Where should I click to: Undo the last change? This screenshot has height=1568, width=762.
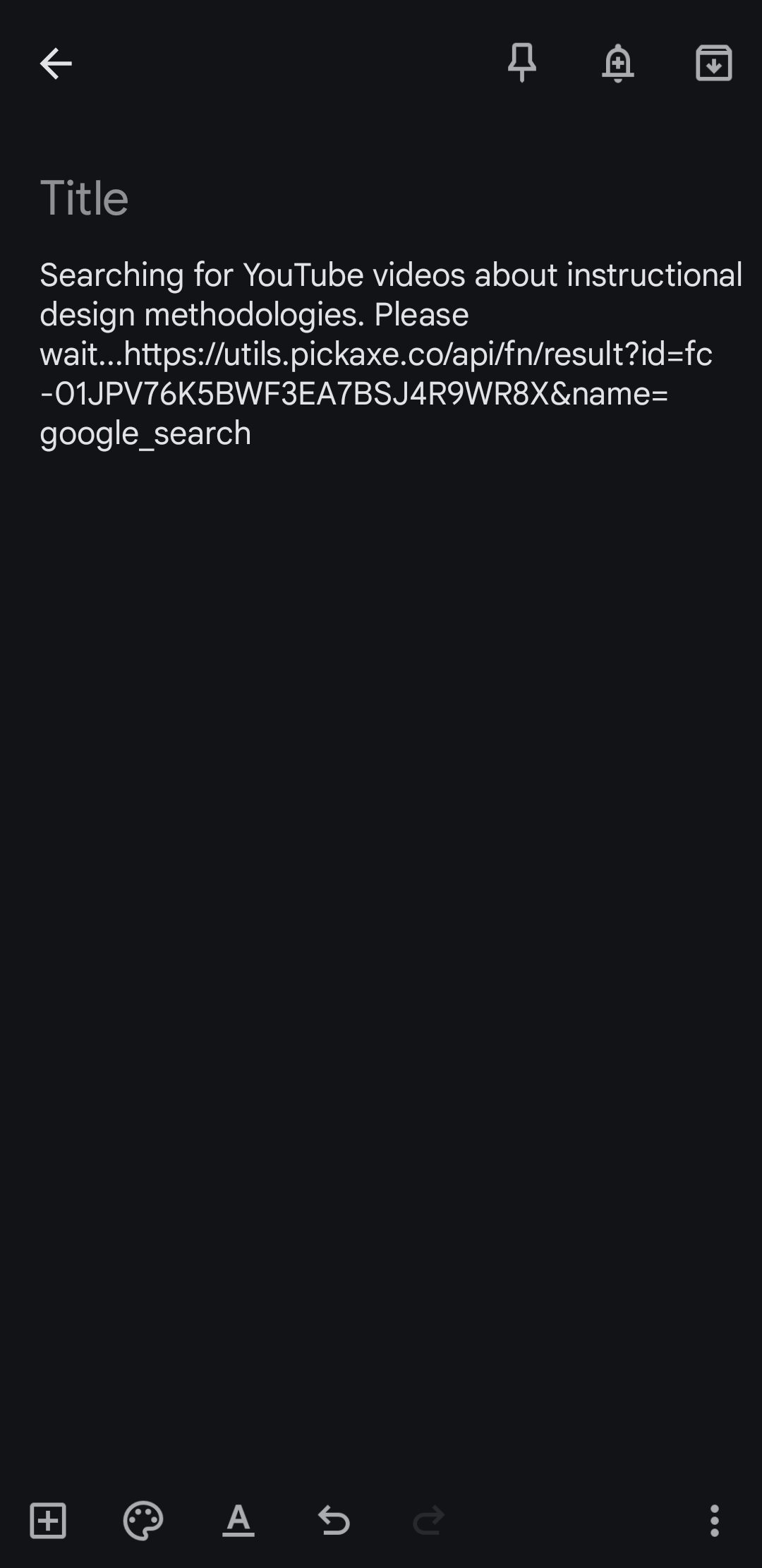(x=334, y=1520)
